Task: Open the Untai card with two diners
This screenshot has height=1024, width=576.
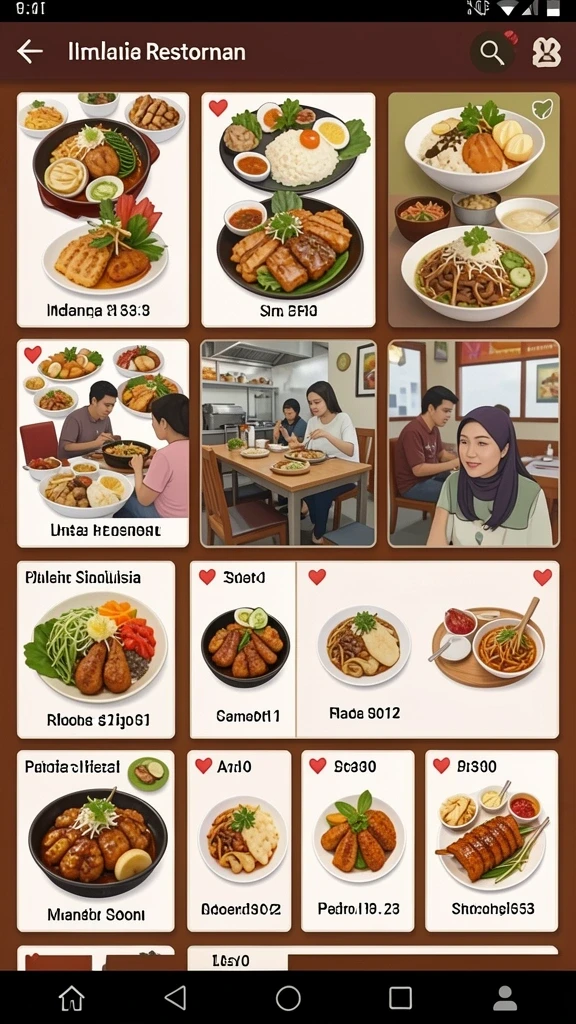Action: [x=103, y=443]
